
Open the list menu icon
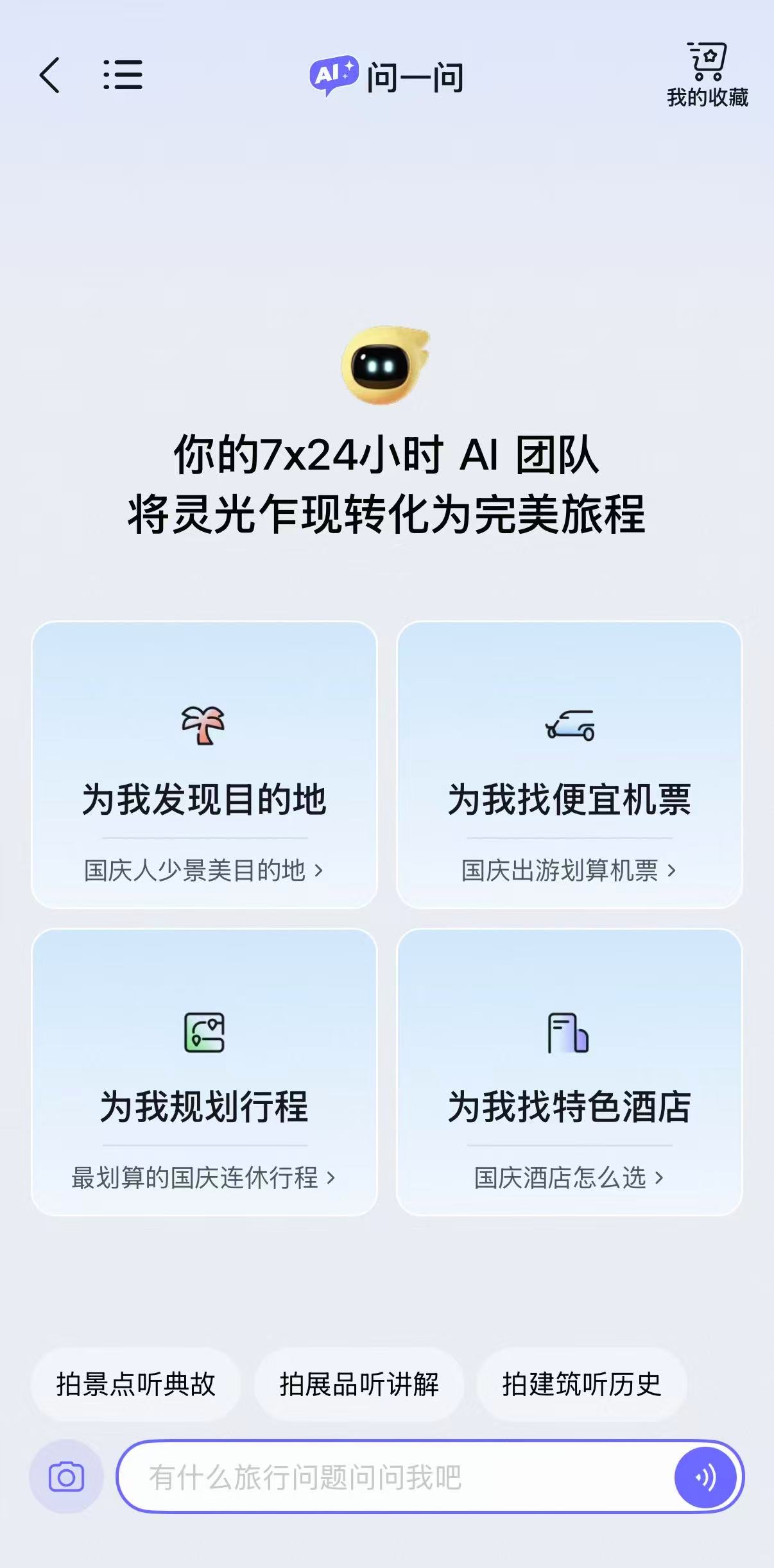(x=123, y=75)
